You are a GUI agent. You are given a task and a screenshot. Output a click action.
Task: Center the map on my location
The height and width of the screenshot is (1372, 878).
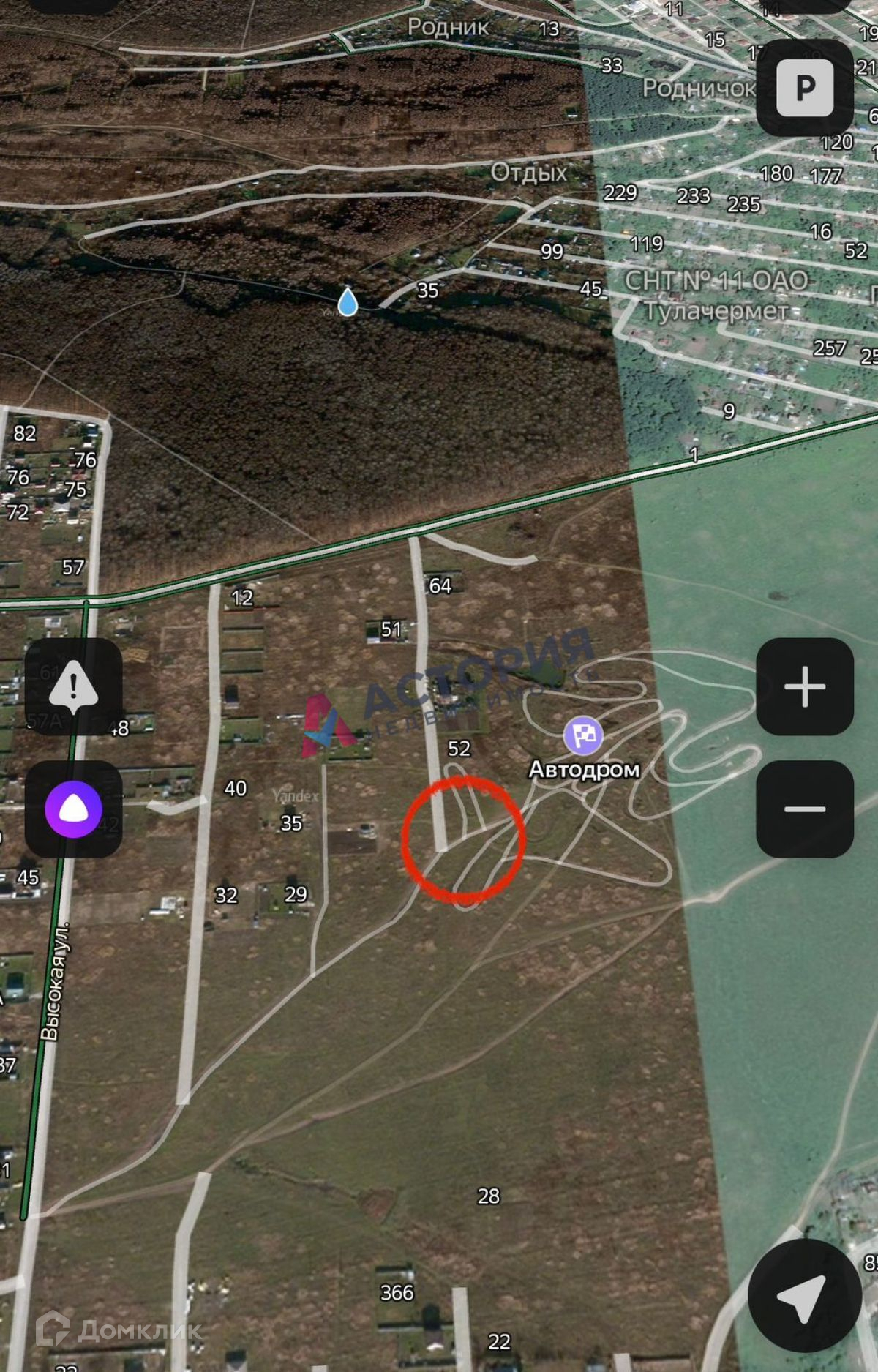804,1296
